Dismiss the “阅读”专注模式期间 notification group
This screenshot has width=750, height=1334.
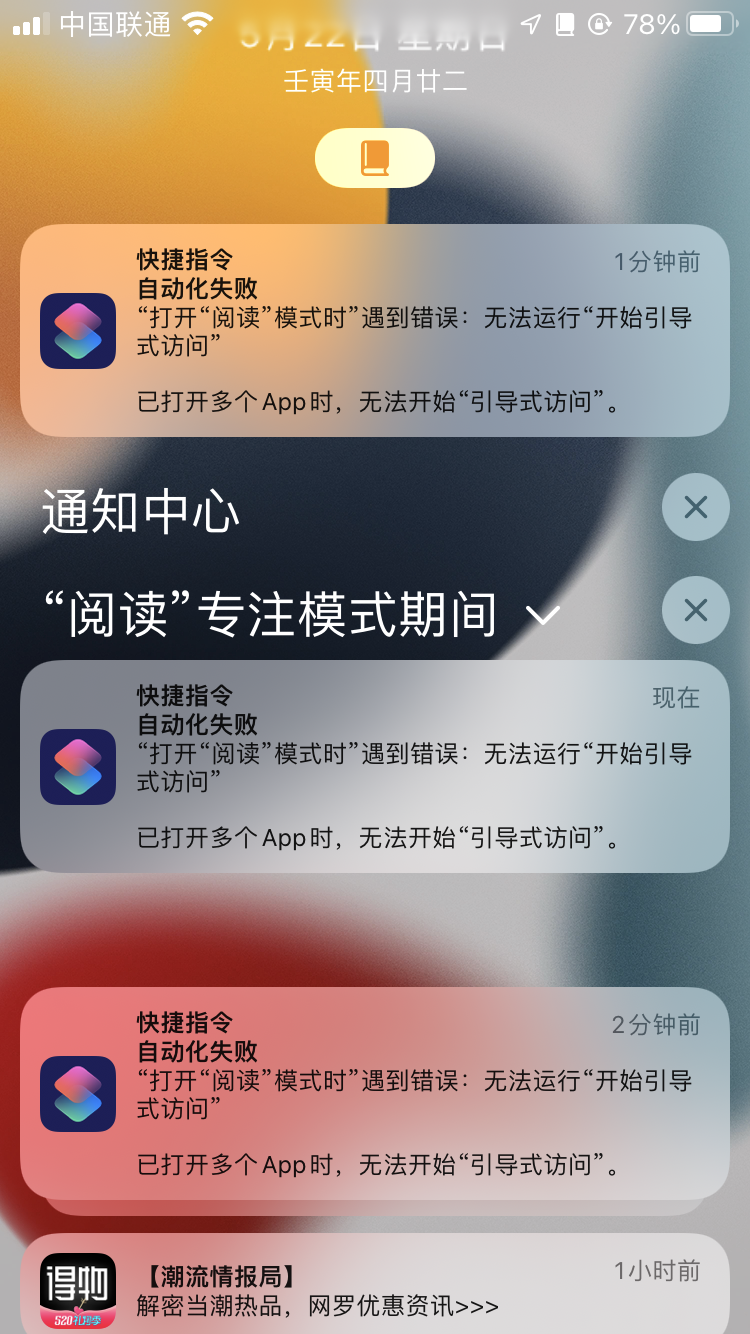click(x=695, y=610)
